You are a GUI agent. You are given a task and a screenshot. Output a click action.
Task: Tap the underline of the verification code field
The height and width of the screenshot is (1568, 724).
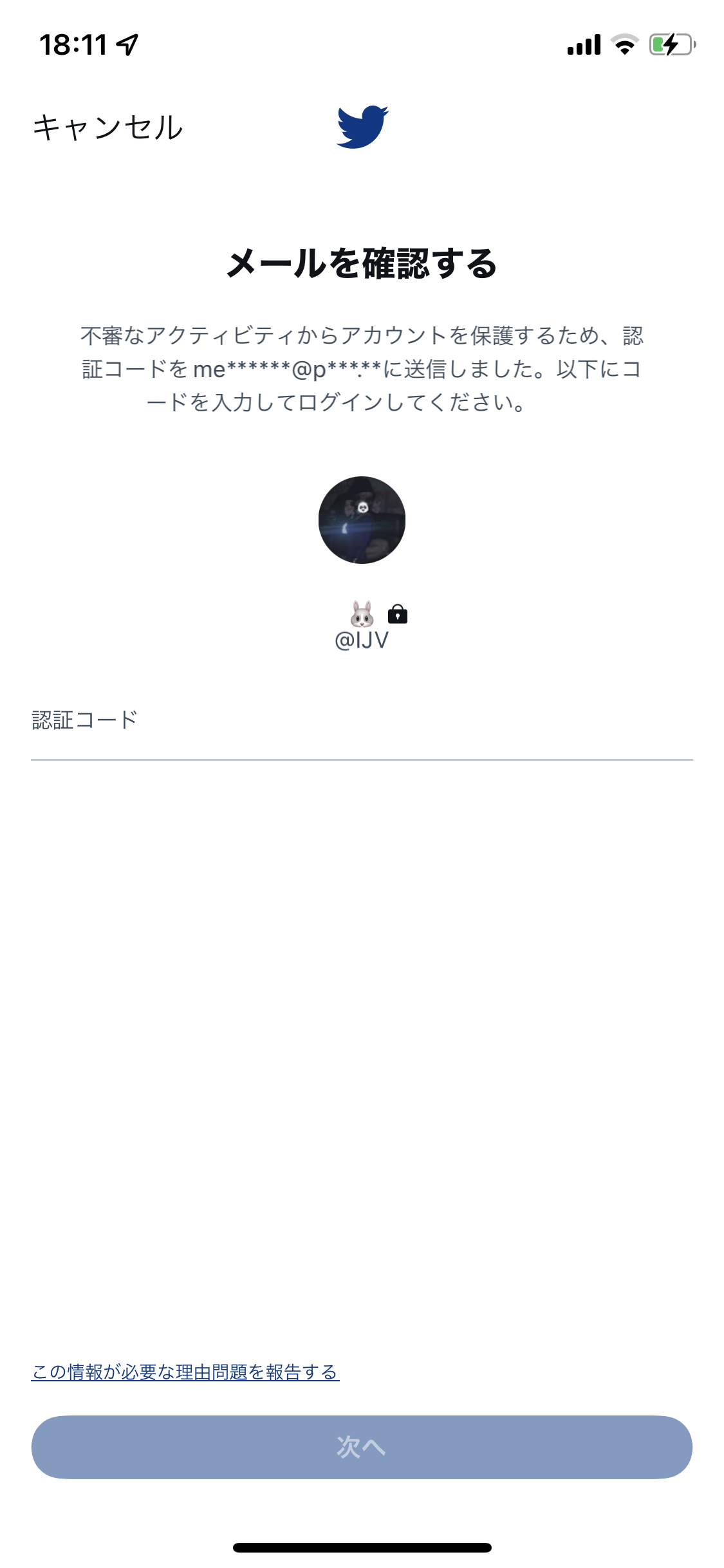click(x=362, y=760)
